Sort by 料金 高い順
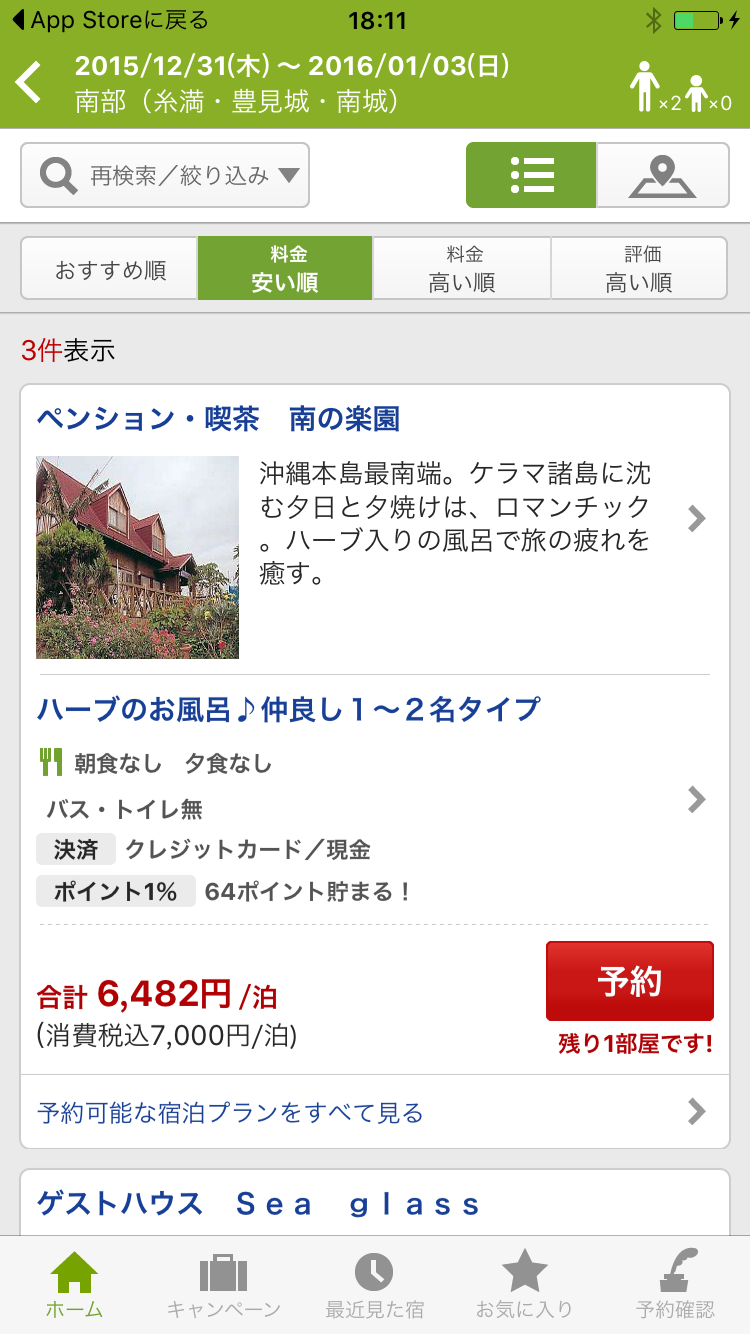Image resolution: width=750 pixels, height=1334 pixels. 462,269
